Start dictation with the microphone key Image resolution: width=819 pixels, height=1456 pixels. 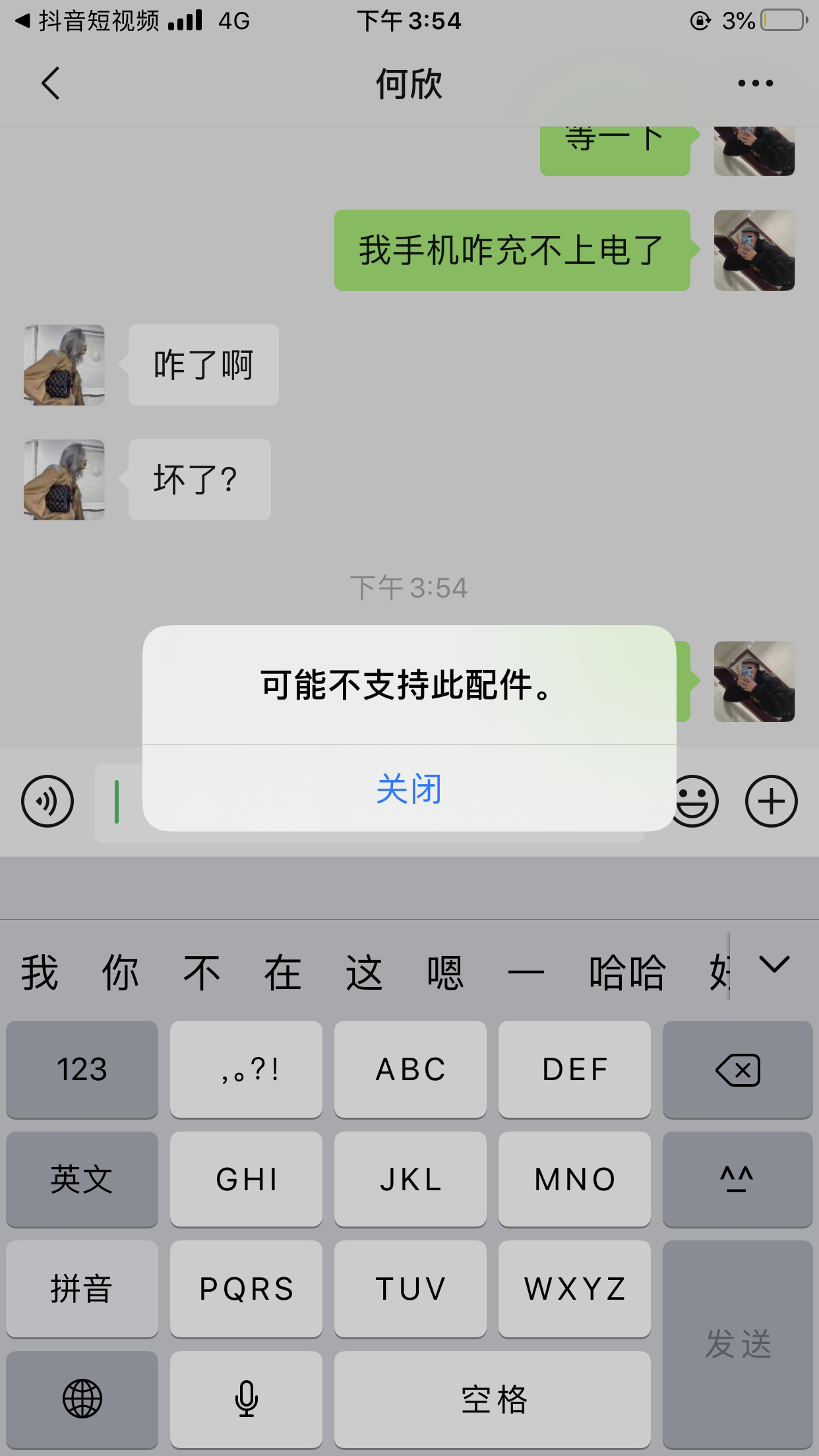click(x=246, y=1399)
